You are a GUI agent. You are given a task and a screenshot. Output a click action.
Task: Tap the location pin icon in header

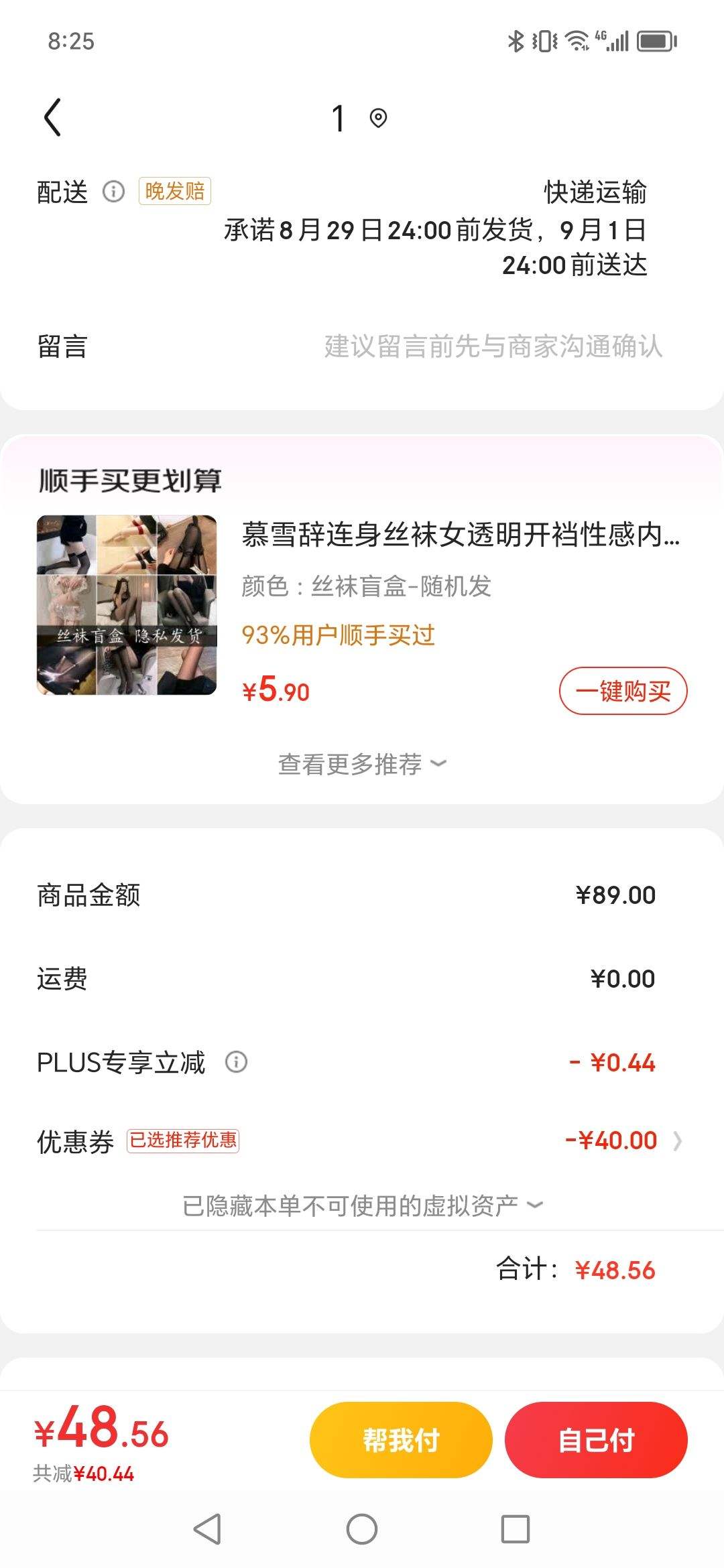378,119
